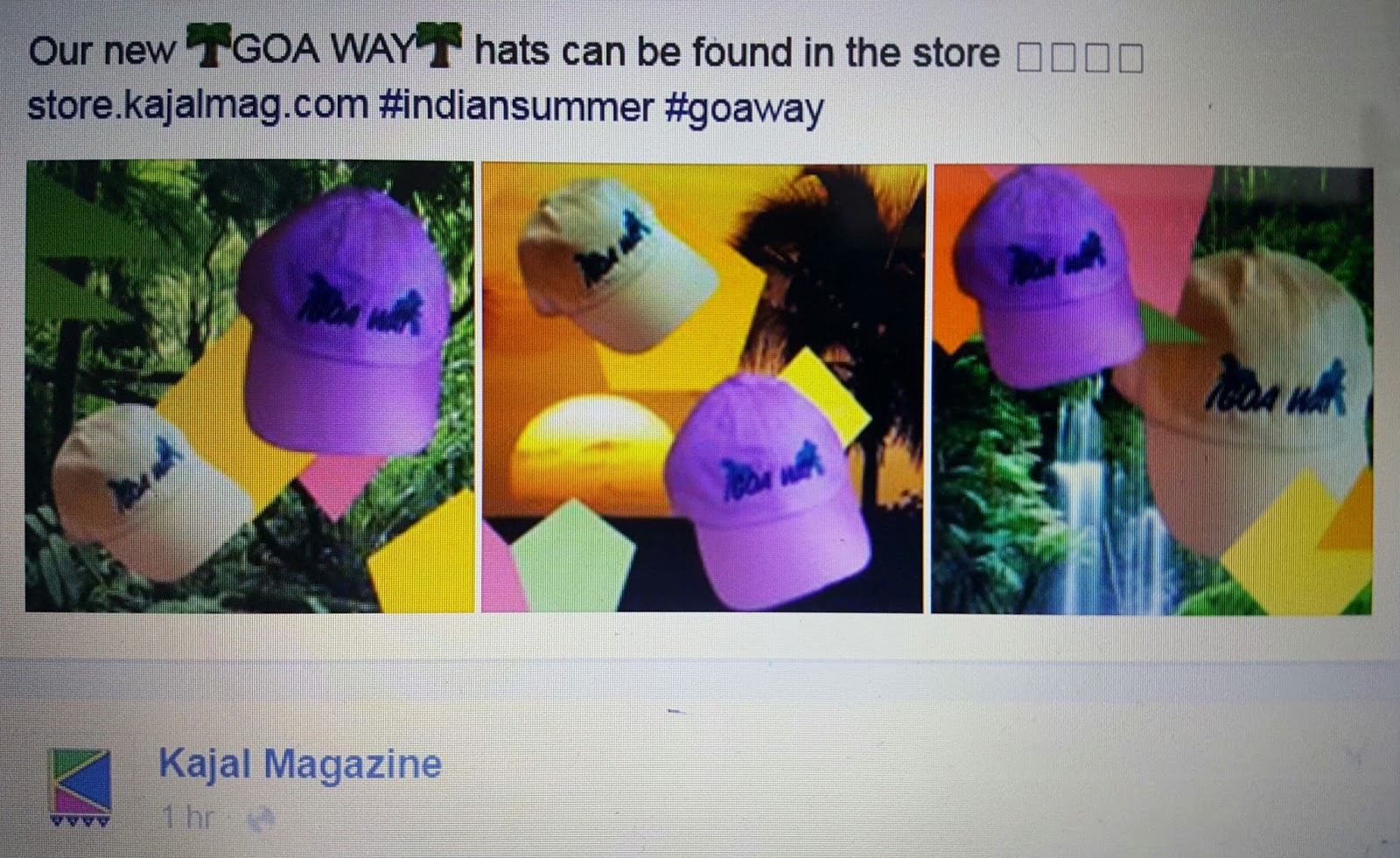Open the waterfall background hats photo
This screenshot has width=1400, height=858.
coord(1151,389)
